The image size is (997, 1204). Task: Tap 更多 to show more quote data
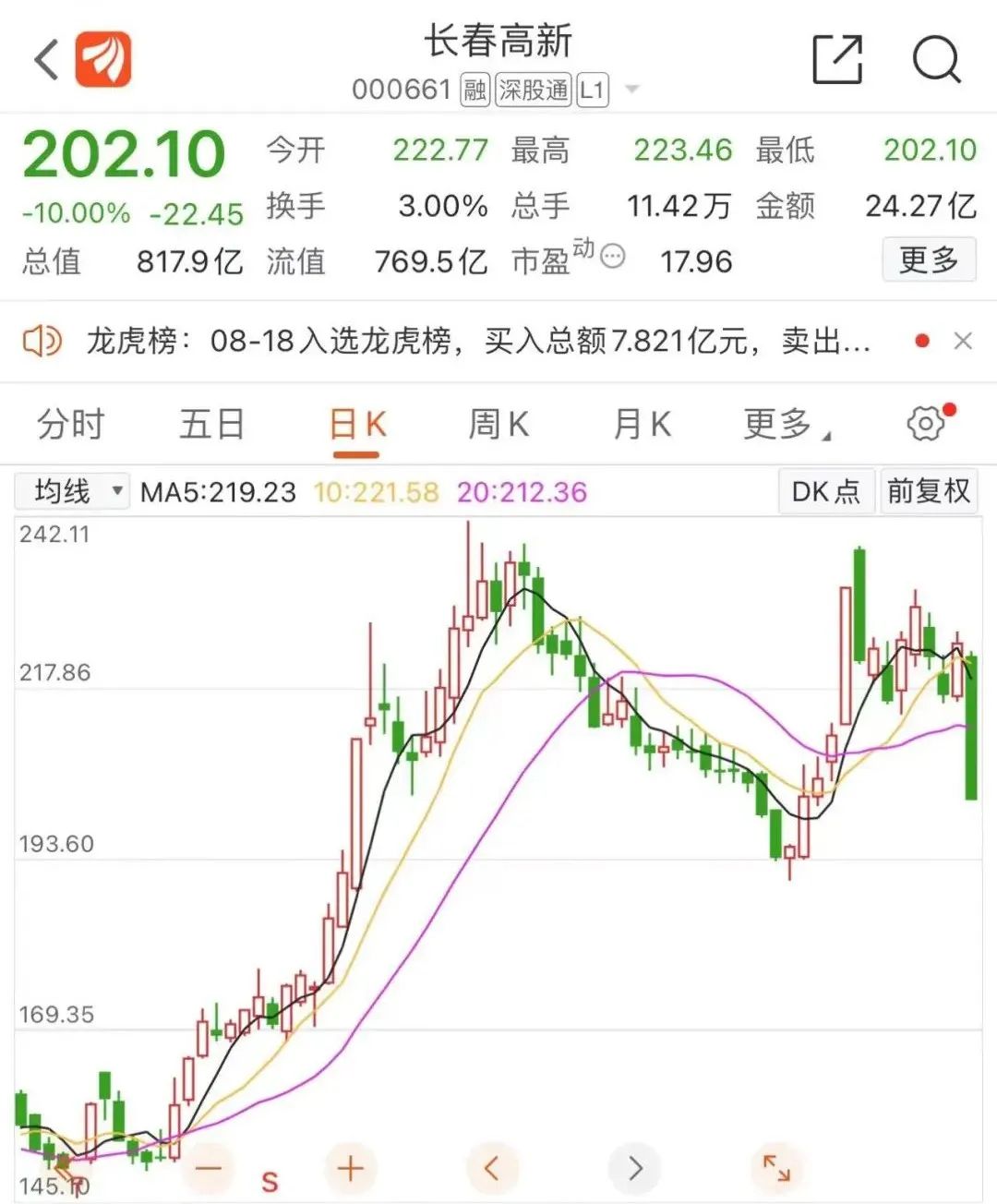point(928,259)
